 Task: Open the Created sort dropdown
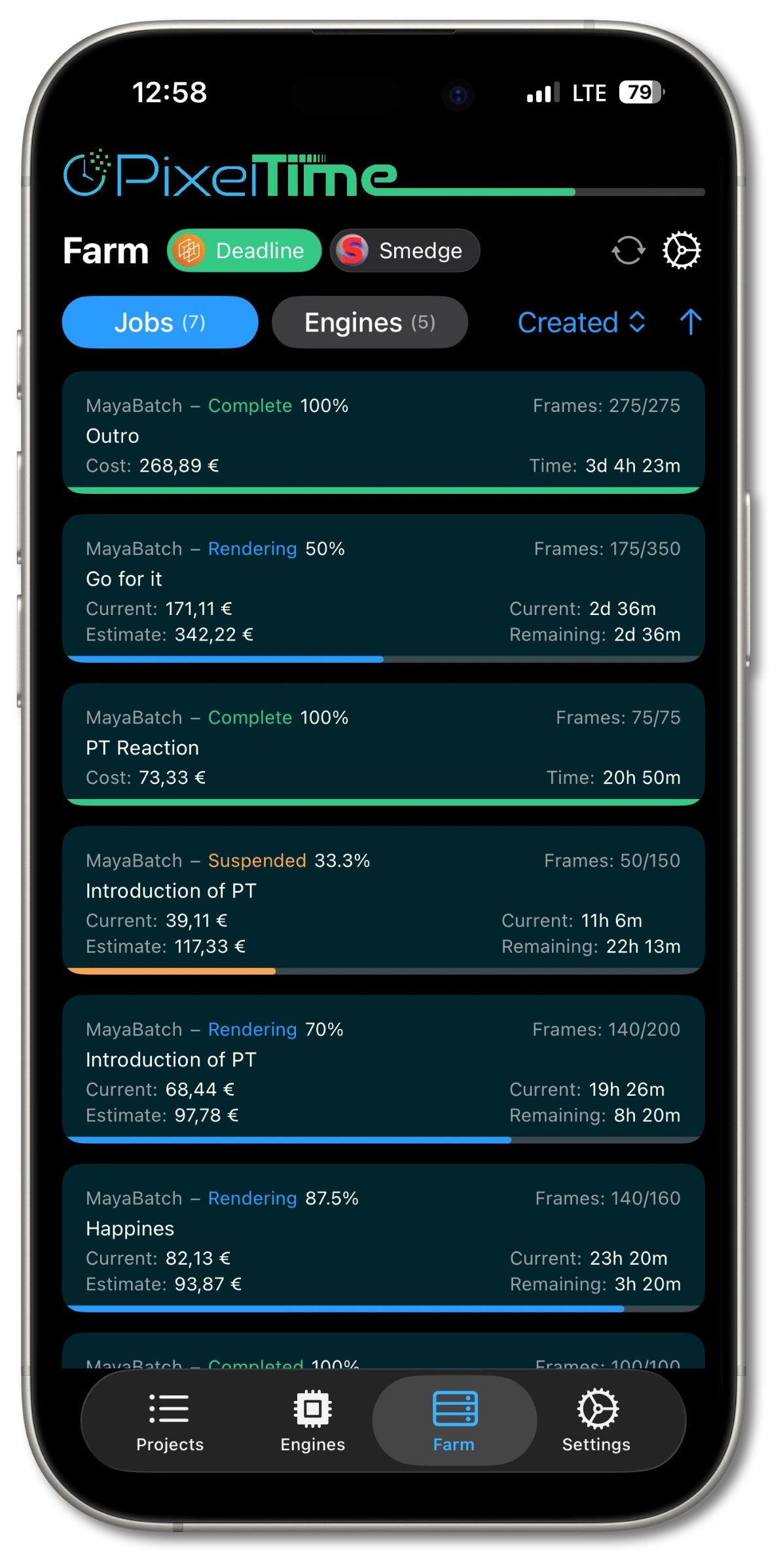coord(581,322)
